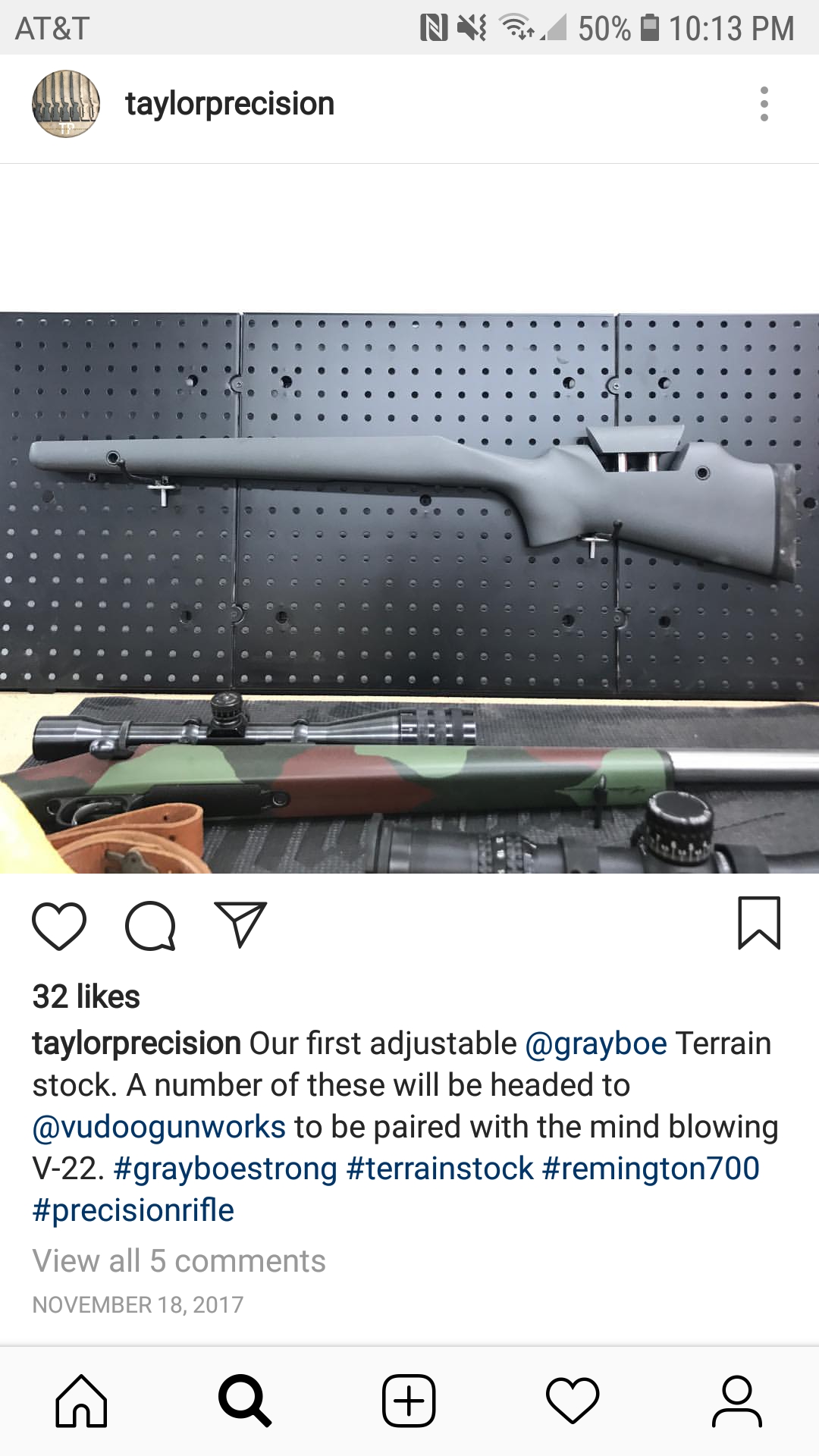Go to the Home feed tab
This screenshot has height=1456, width=819.
pyautogui.click(x=81, y=1401)
